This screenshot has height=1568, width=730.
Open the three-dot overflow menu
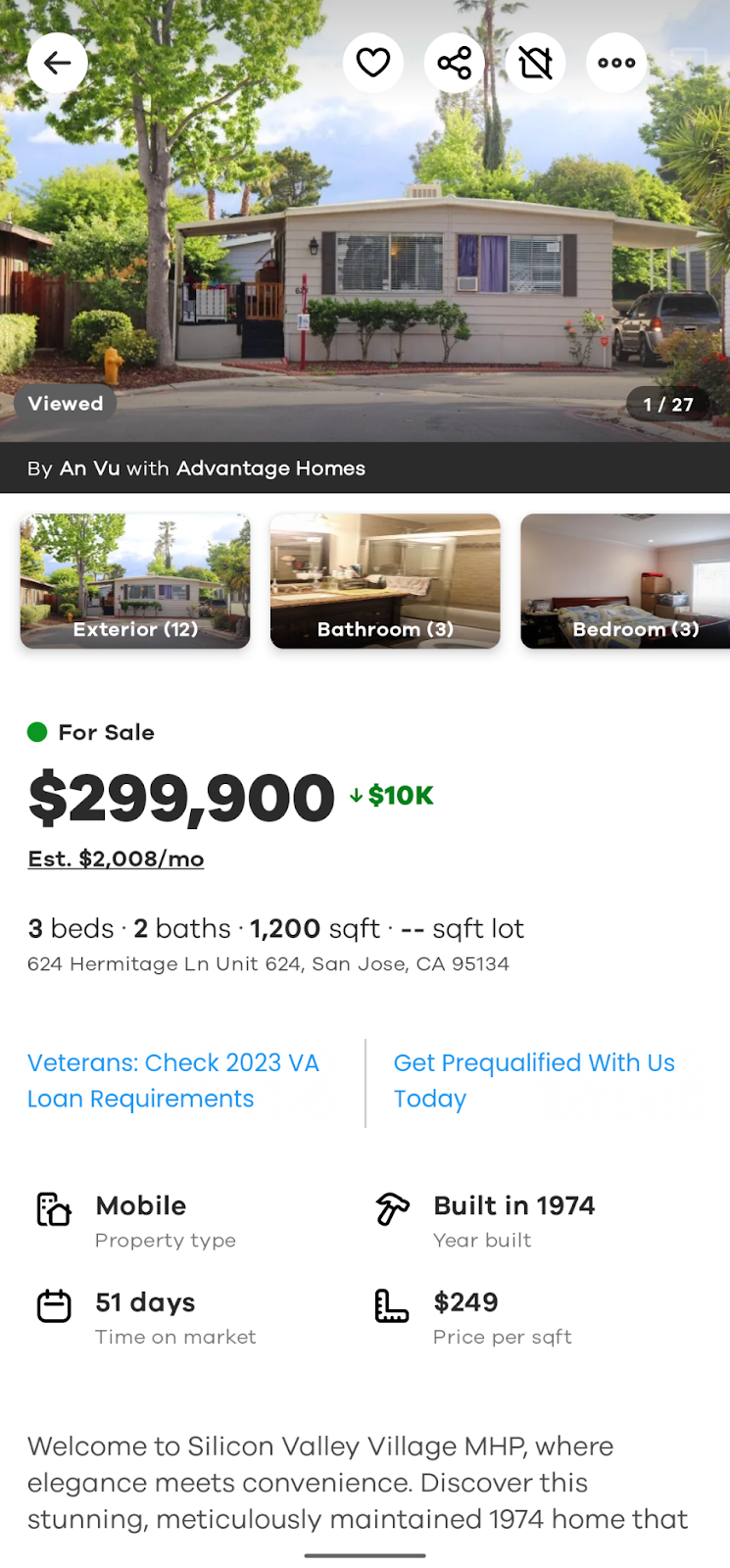pyautogui.click(x=616, y=64)
